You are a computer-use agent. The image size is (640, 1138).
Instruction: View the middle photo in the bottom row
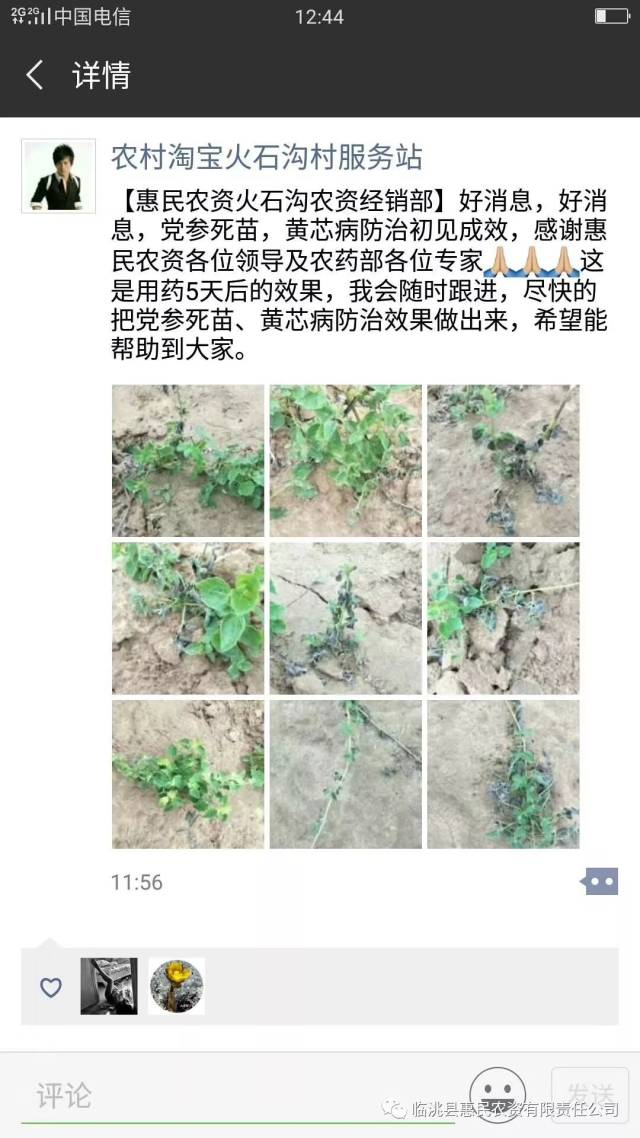(346, 775)
